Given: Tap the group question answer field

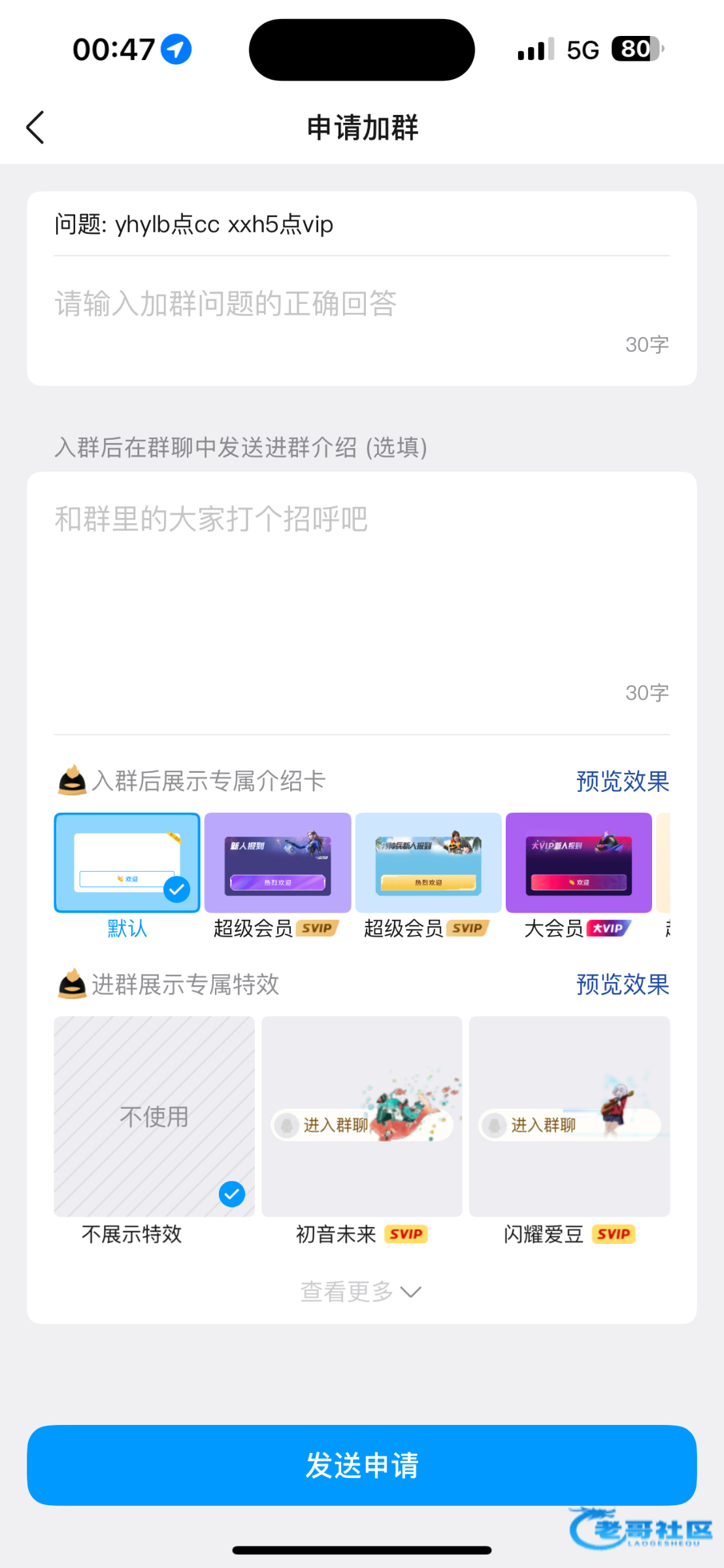Looking at the screenshot, I should (361, 304).
